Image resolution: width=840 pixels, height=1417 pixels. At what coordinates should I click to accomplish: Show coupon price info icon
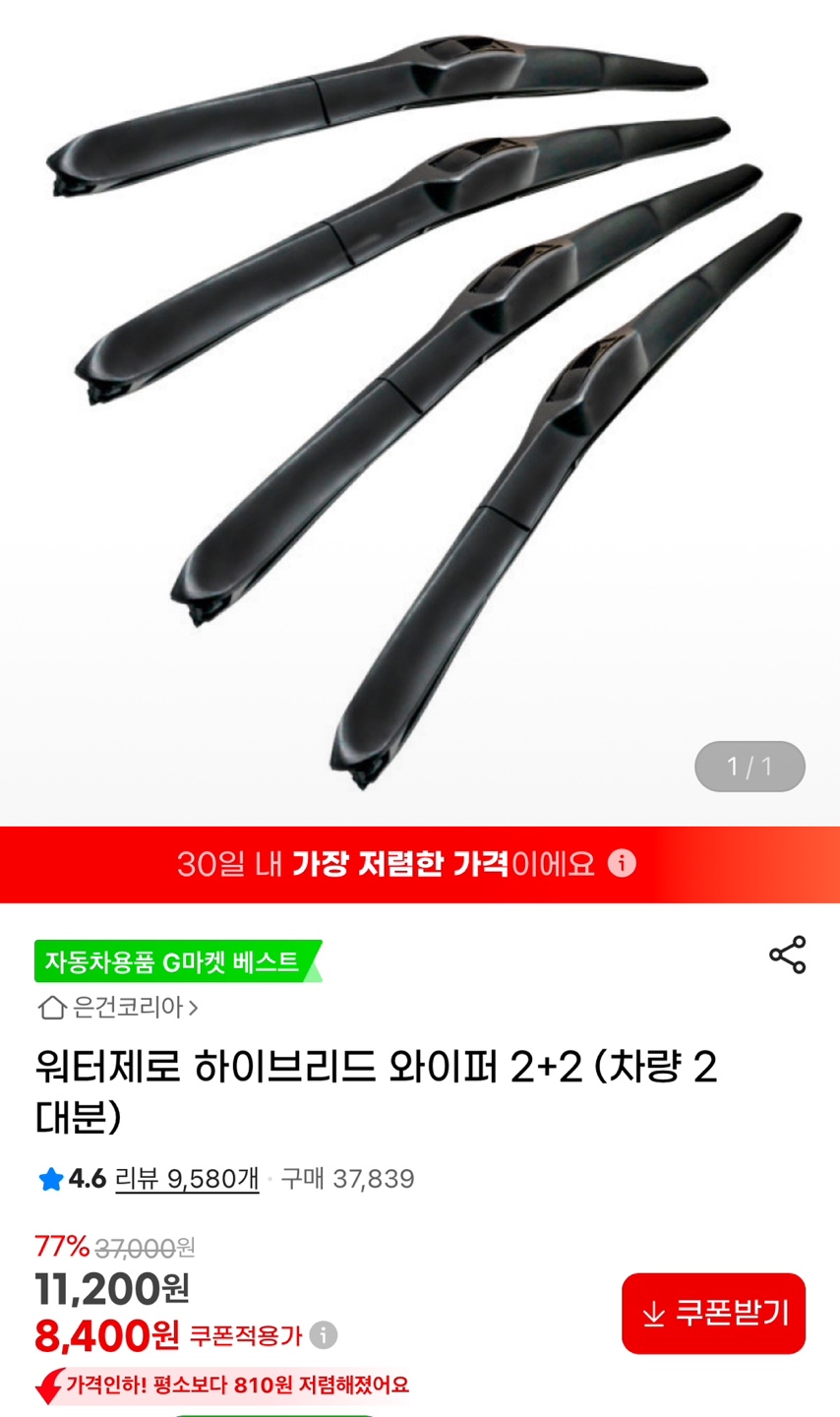point(324,1335)
